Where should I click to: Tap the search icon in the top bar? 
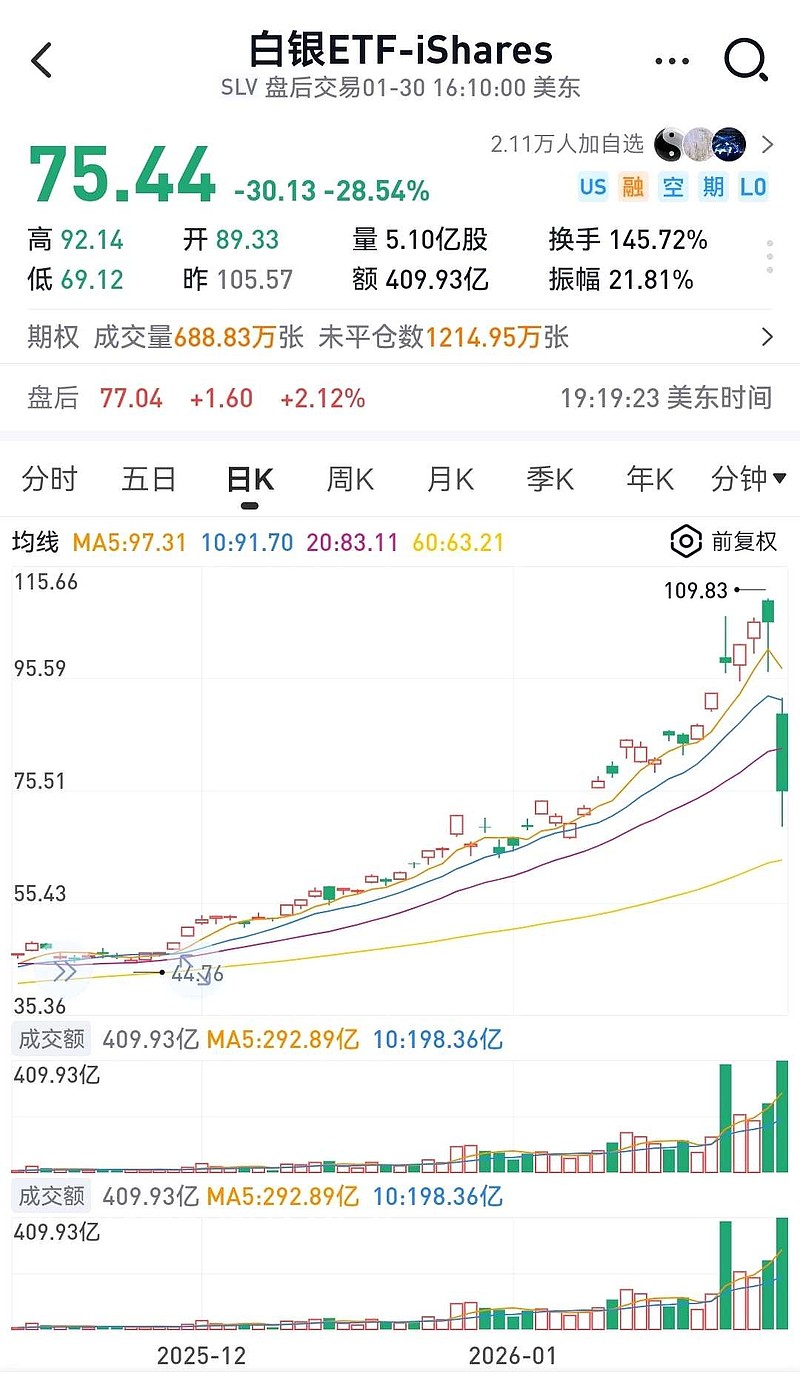point(743,60)
